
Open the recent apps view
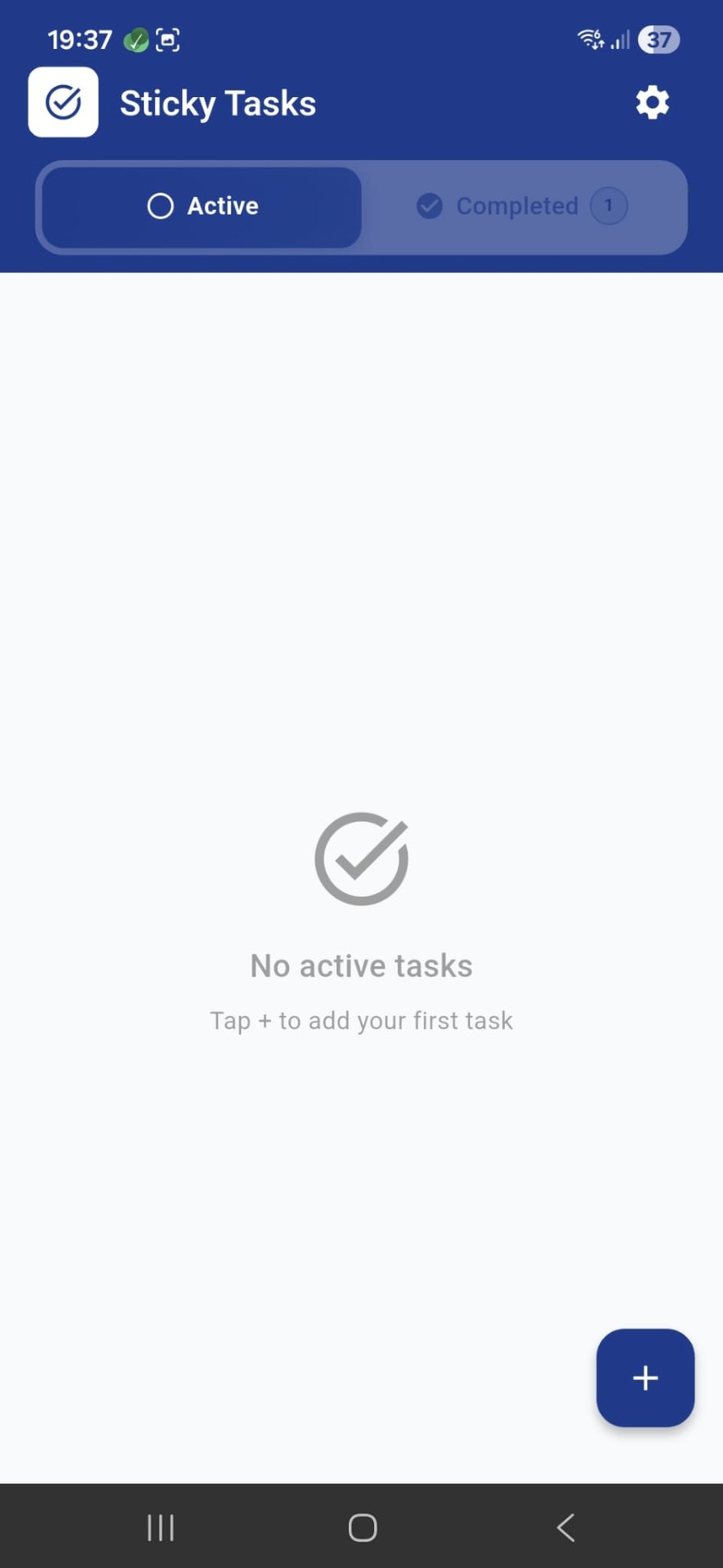161,1527
